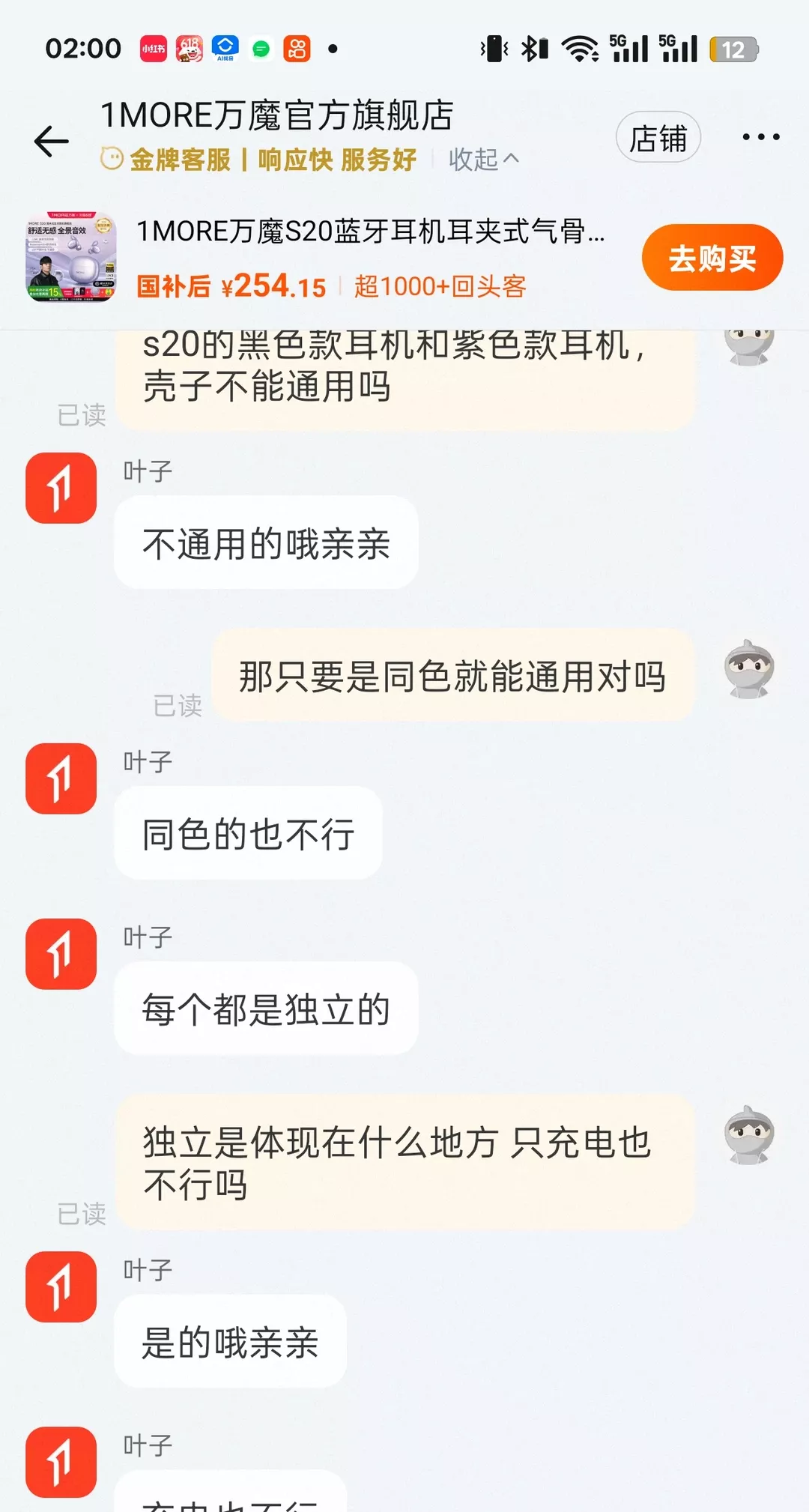Tap the 去购买 purchase button
This screenshot has height=1512, width=809.
pos(711,257)
